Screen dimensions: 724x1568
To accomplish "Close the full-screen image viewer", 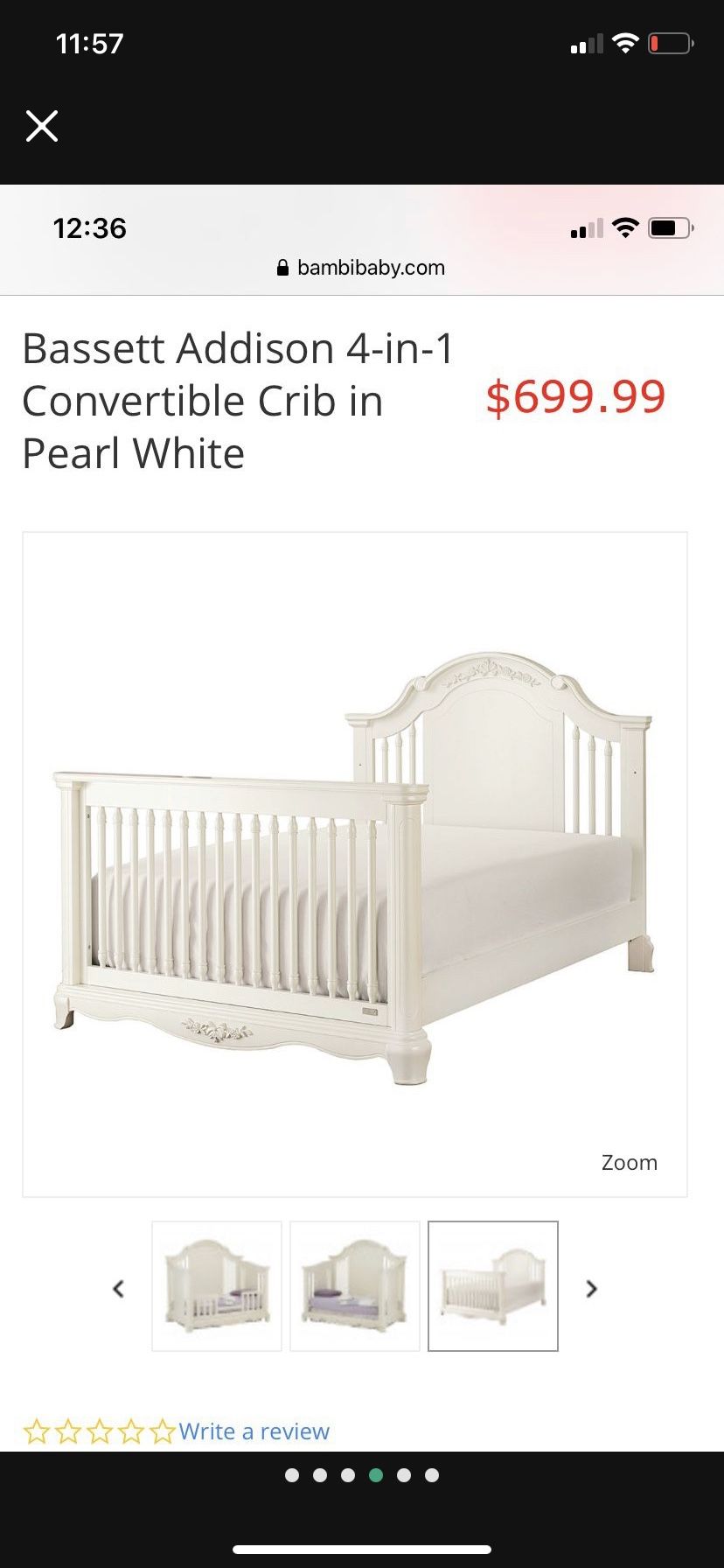I will point(42,126).
